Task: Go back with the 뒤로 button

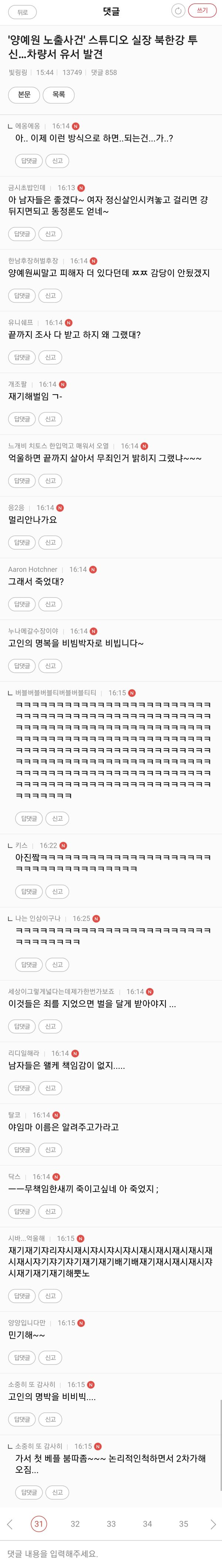Action: (23, 11)
